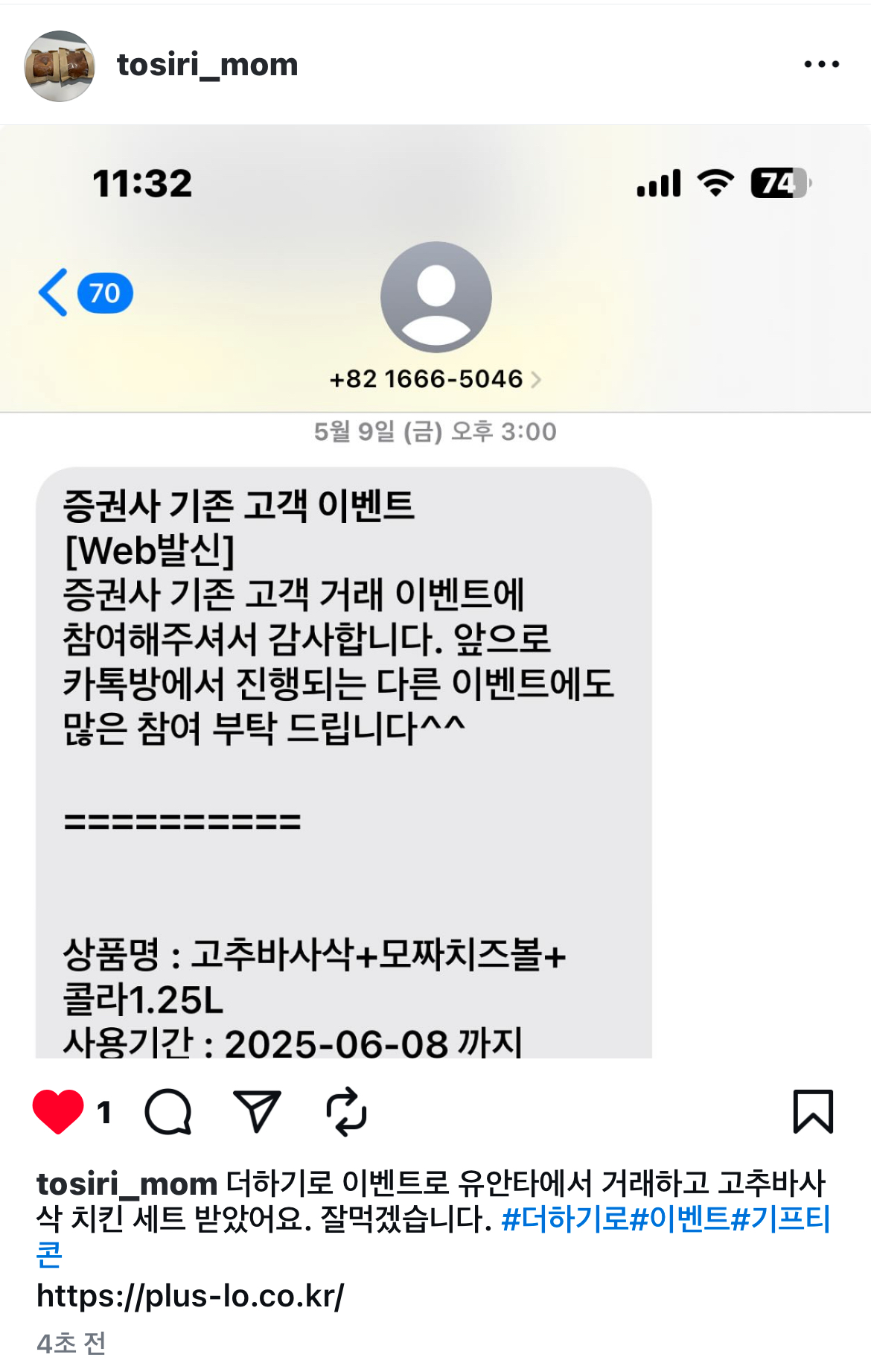
Task: Open the #이벤트 hashtag
Action: [x=679, y=1219]
